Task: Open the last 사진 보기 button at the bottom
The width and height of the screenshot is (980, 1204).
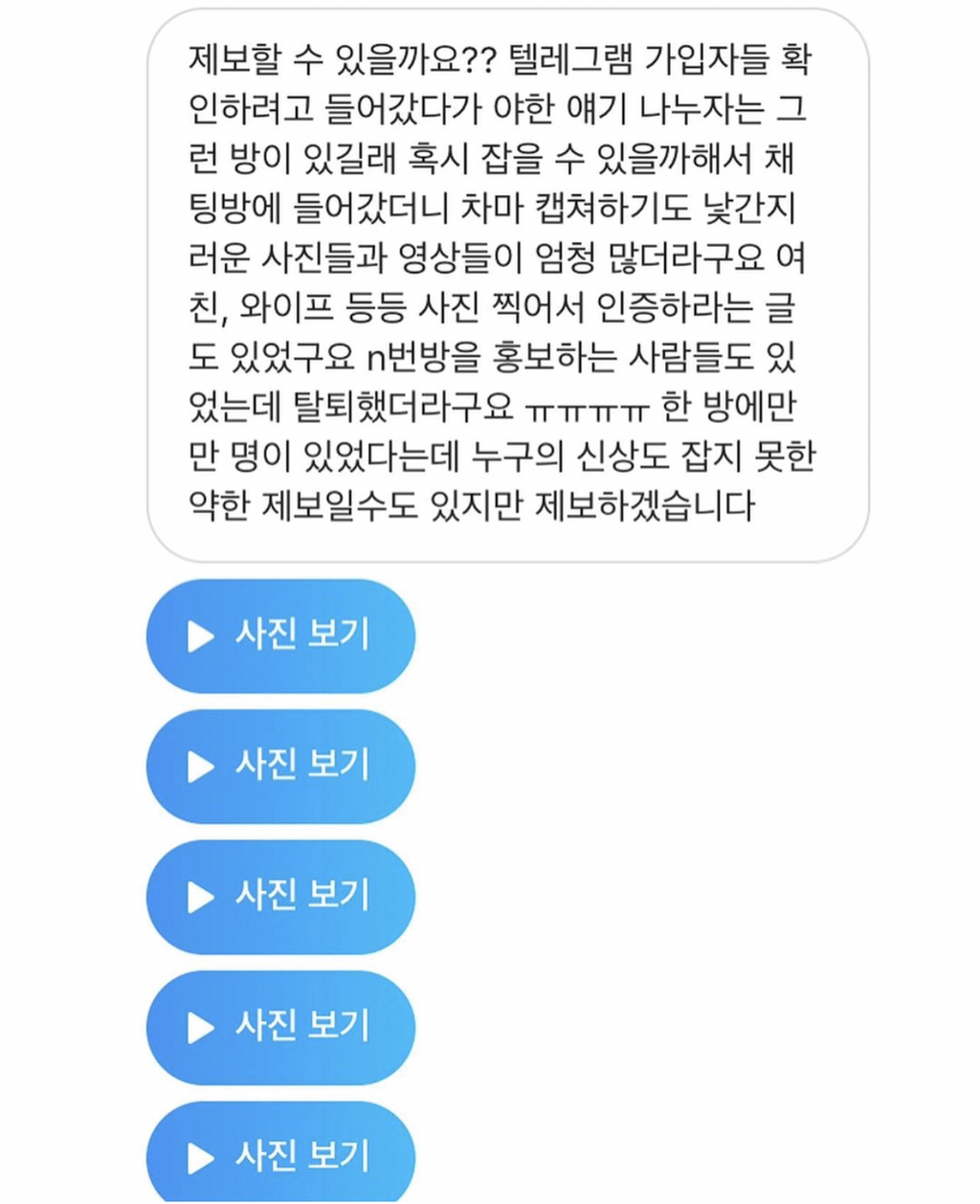Action: pyautogui.click(x=280, y=1155)
